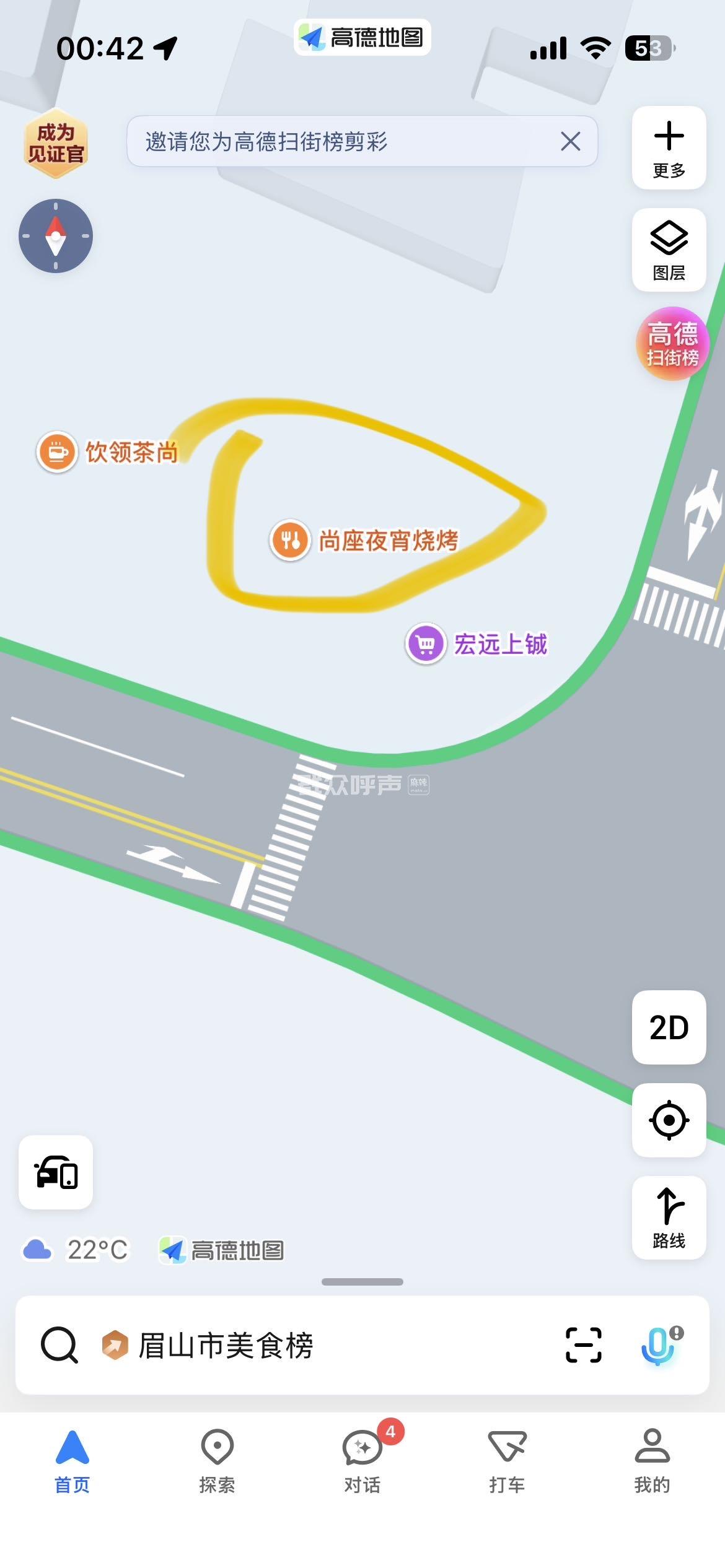Tap the compass to reset orientation
This screenshot has width=725, height=1568.
(x=56, y=236)
